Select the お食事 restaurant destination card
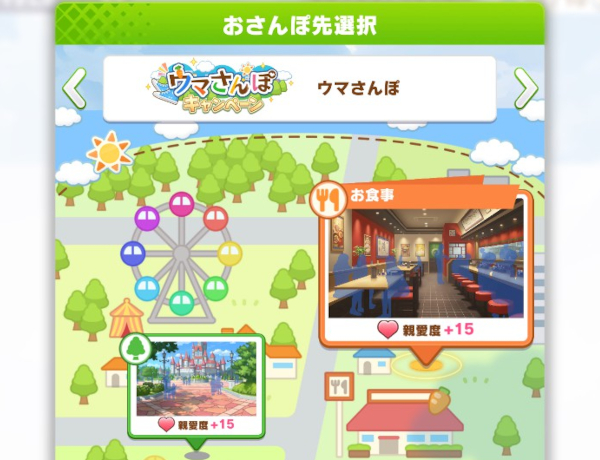 [x=425, y=262]
